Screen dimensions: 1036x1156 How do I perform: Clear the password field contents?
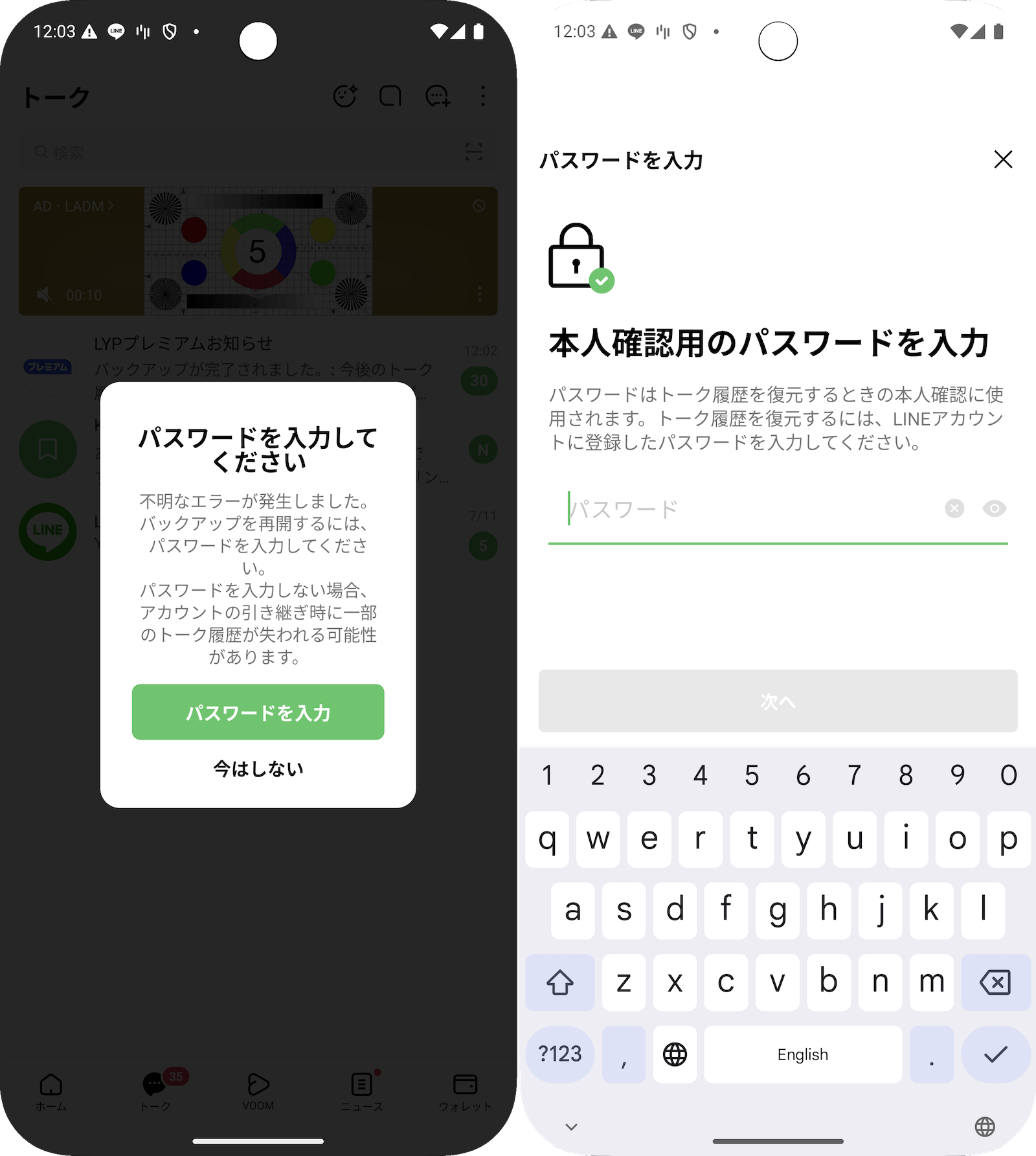[x=954, y=509]
